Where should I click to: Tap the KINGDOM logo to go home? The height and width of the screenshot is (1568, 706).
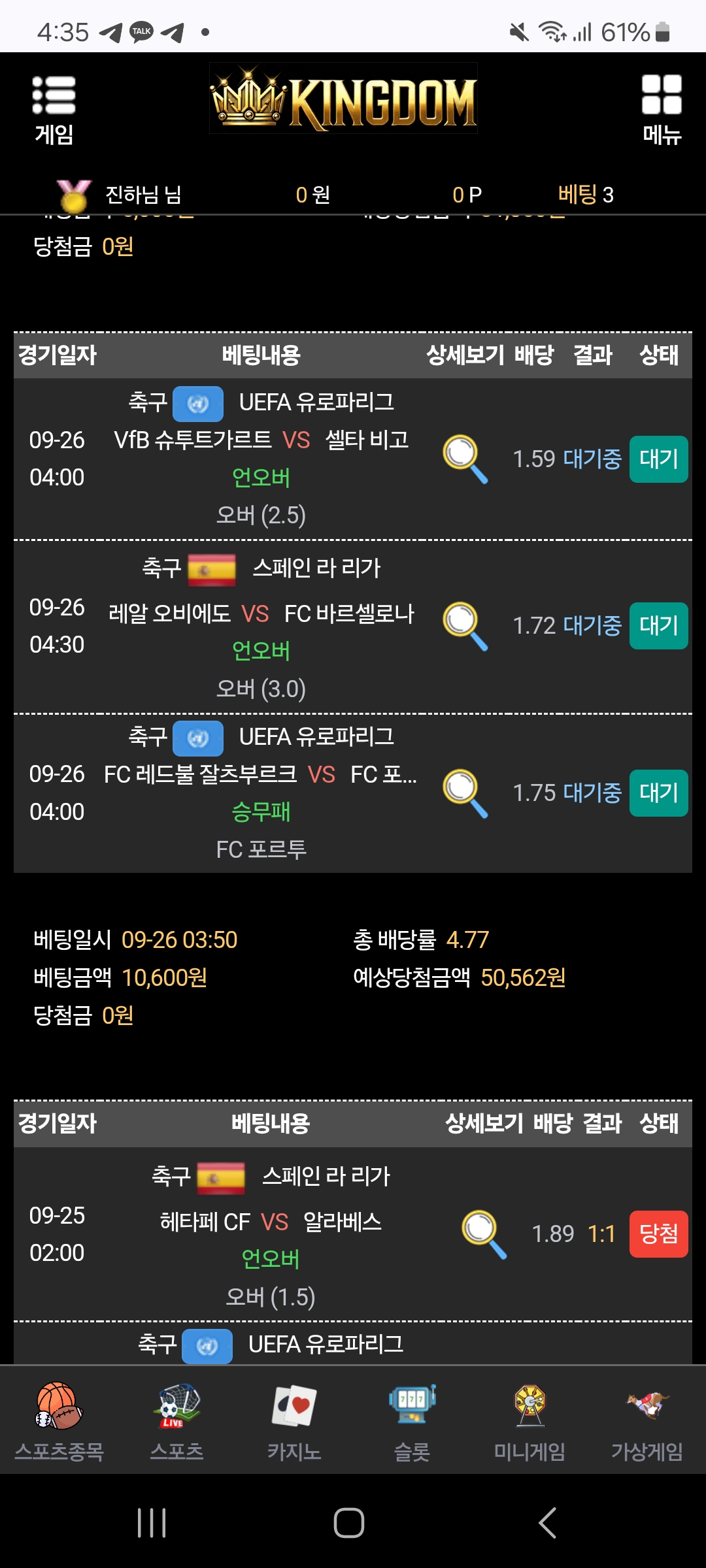point(343,99)
